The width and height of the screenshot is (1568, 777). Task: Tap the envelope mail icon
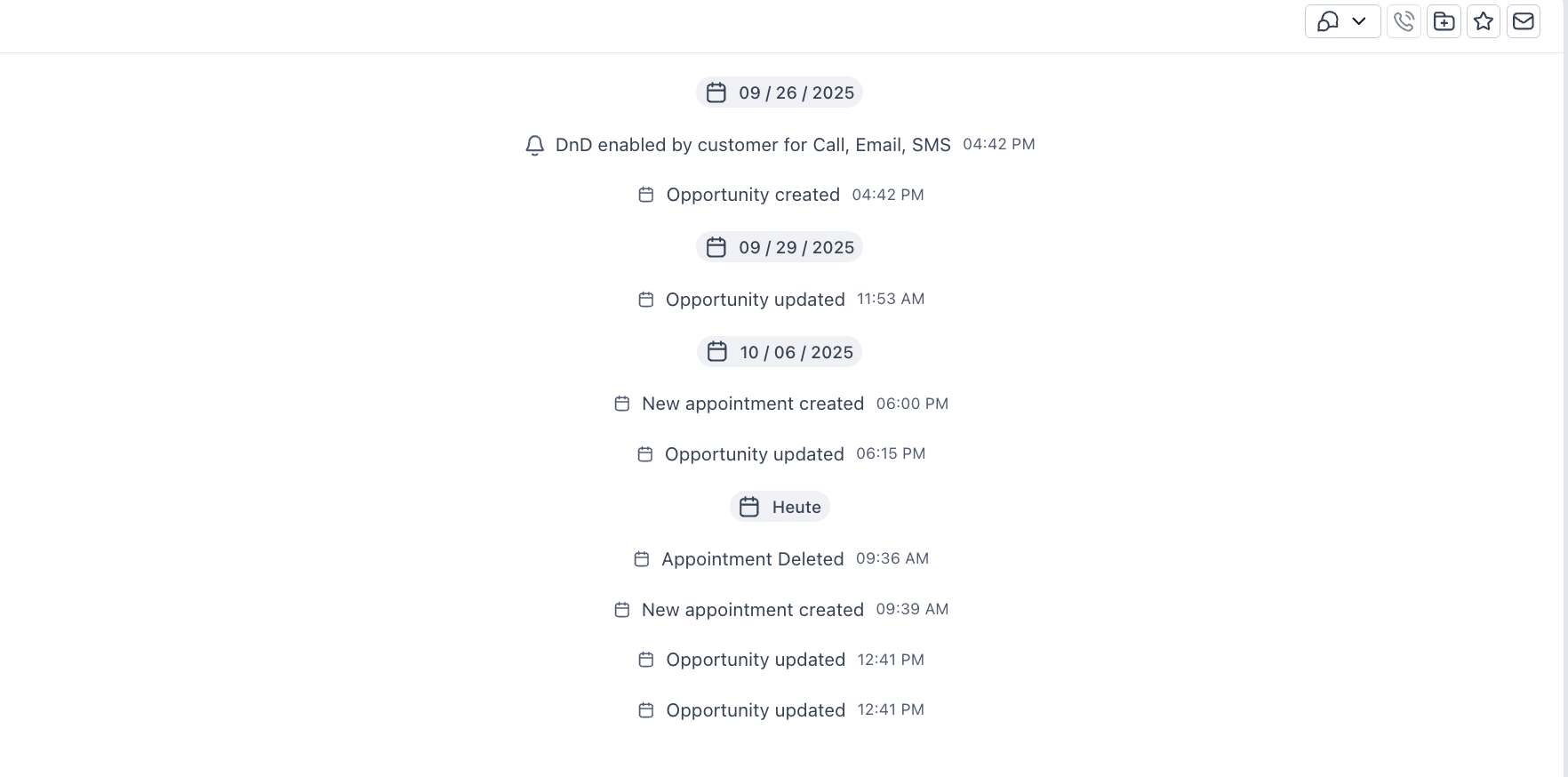tap(1524, 21)
